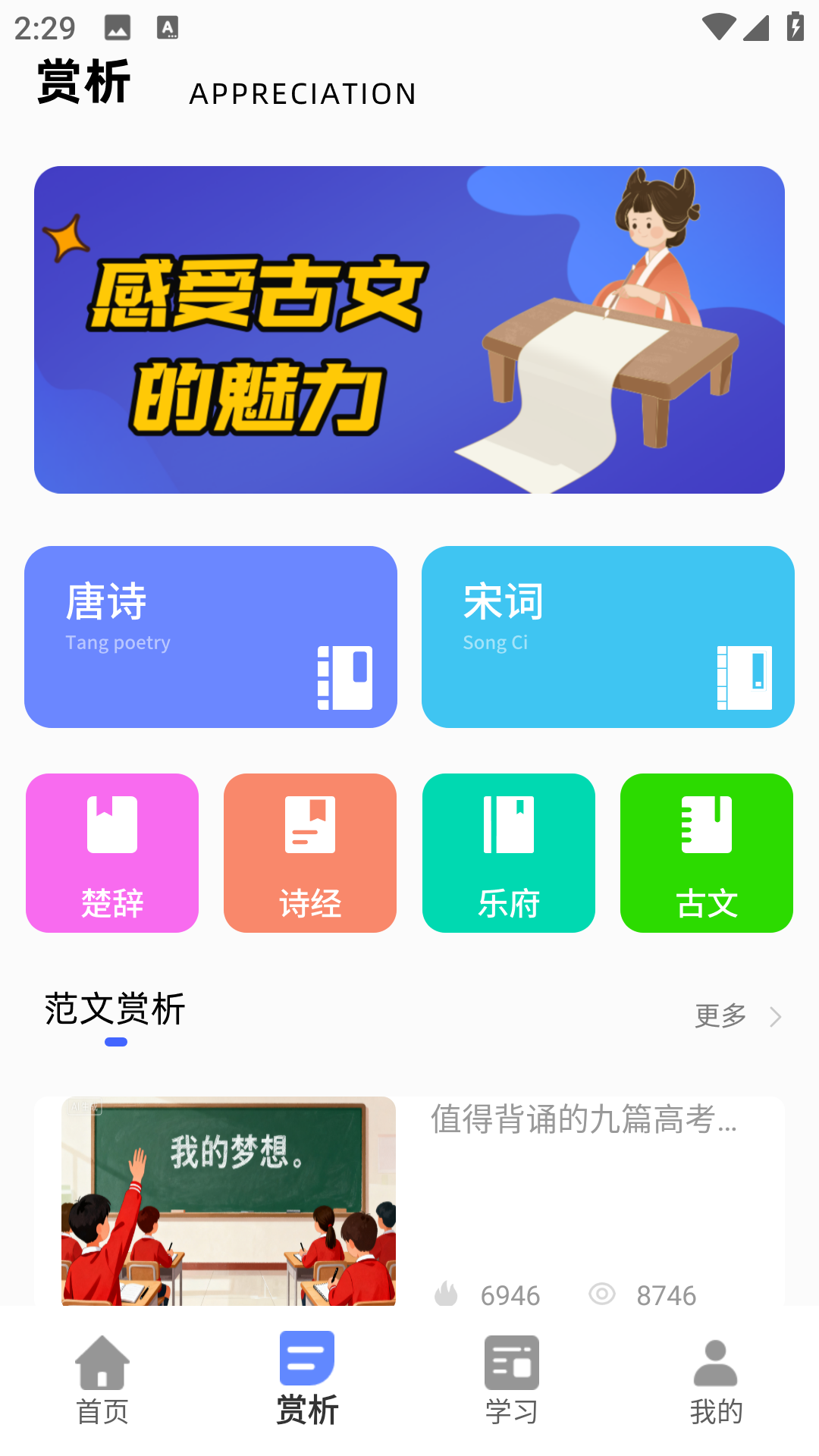The width and height of the screenshot is (819, 1456).
Task: Click the book icon inside the 宋词 card
Action: (743, 676)
